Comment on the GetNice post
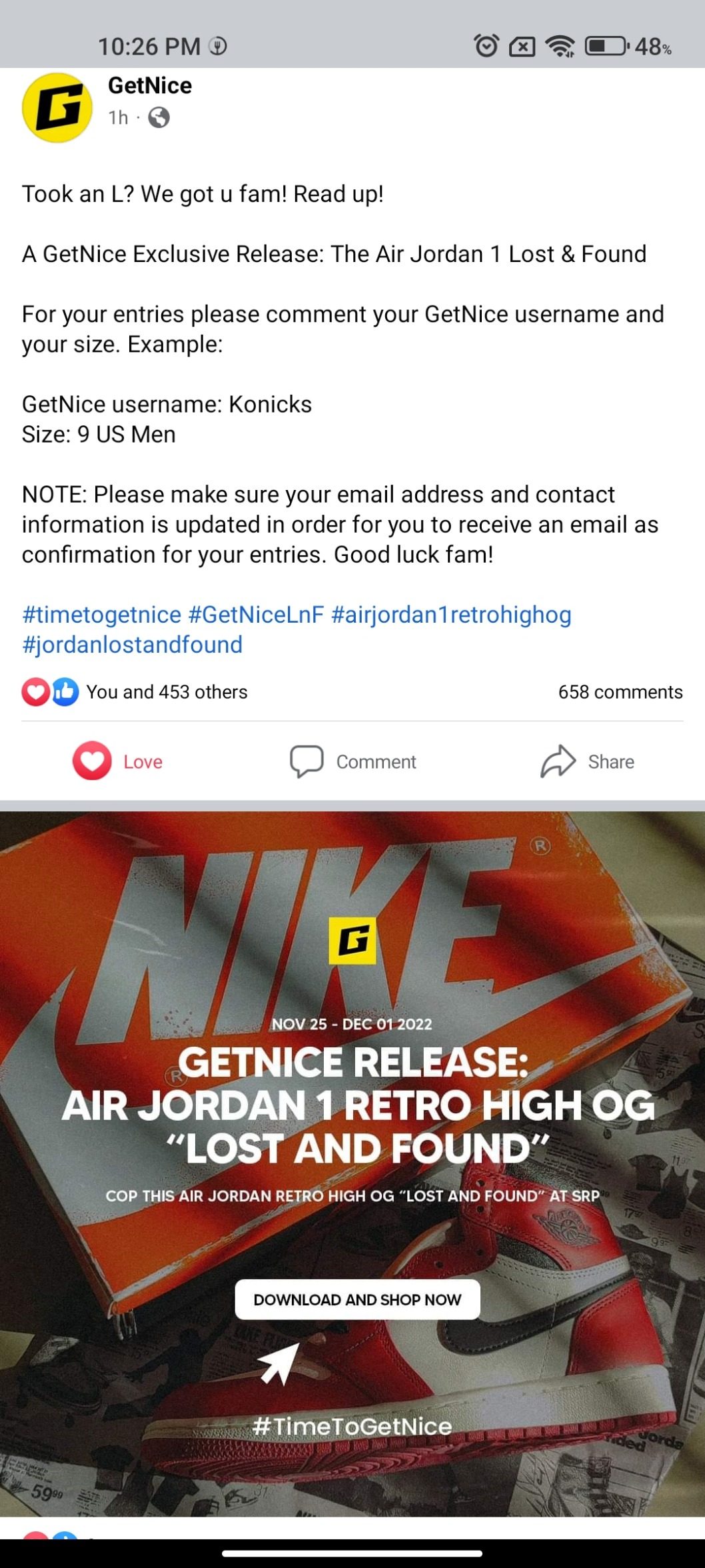This screenshot has height=1568, width=705. tap(352, 761)
